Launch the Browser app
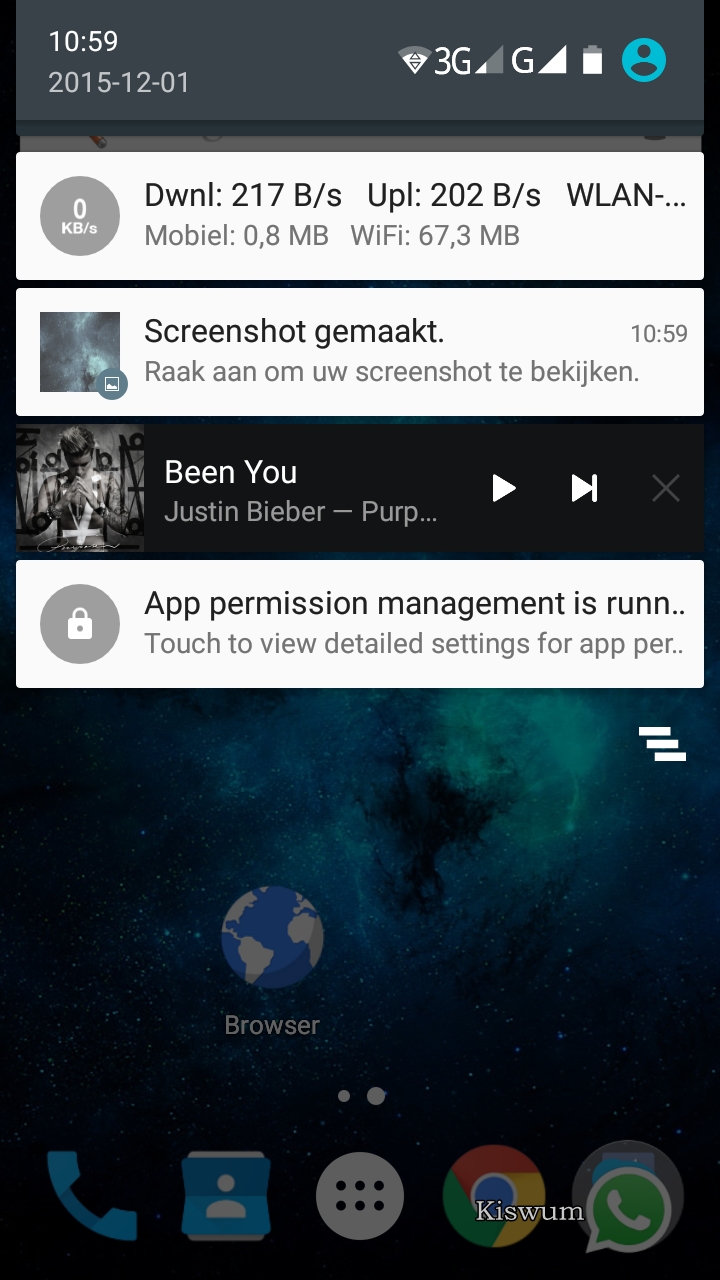Screen dimensions: 720x1280 click(272, 960)
